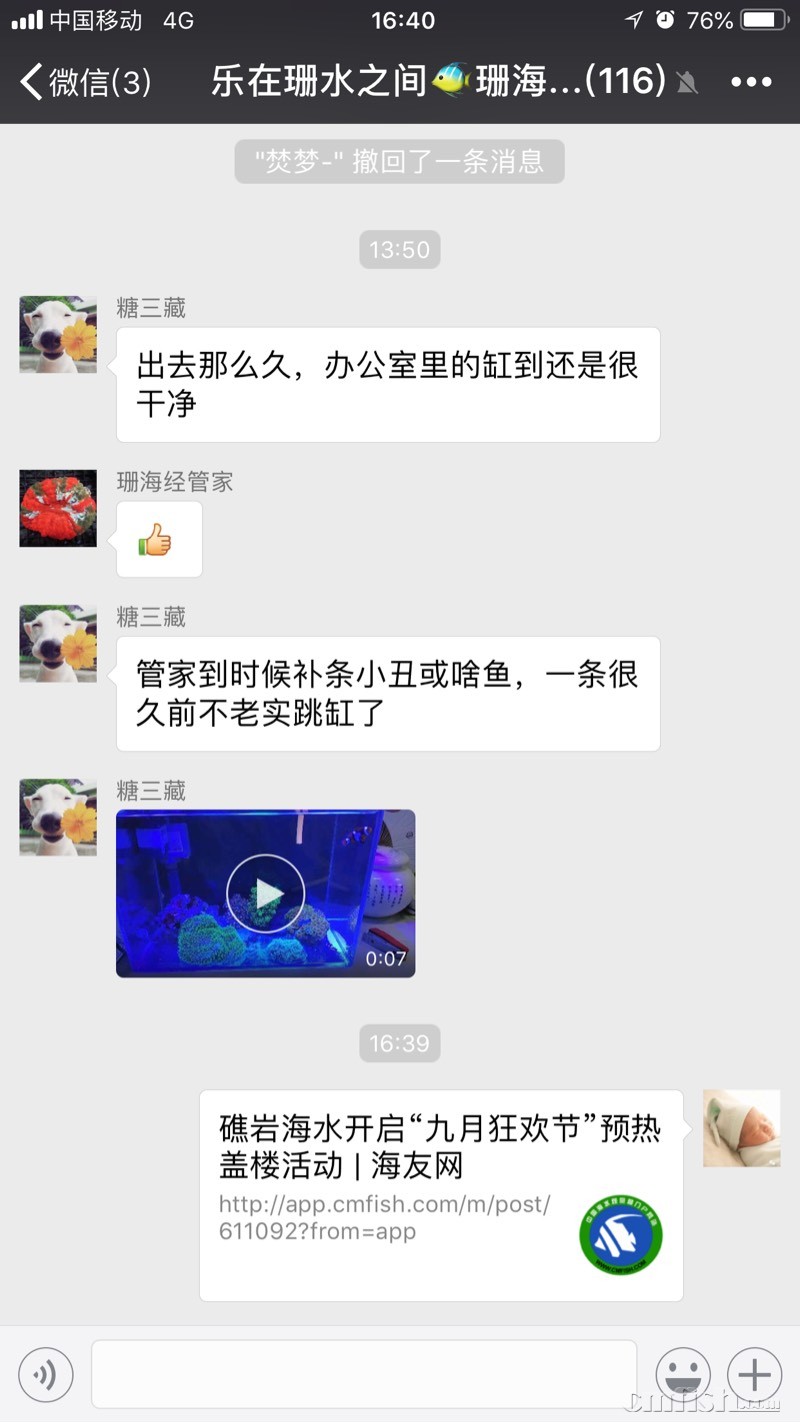
Task: Switch to voice message input
Action: pos(46,1374)
